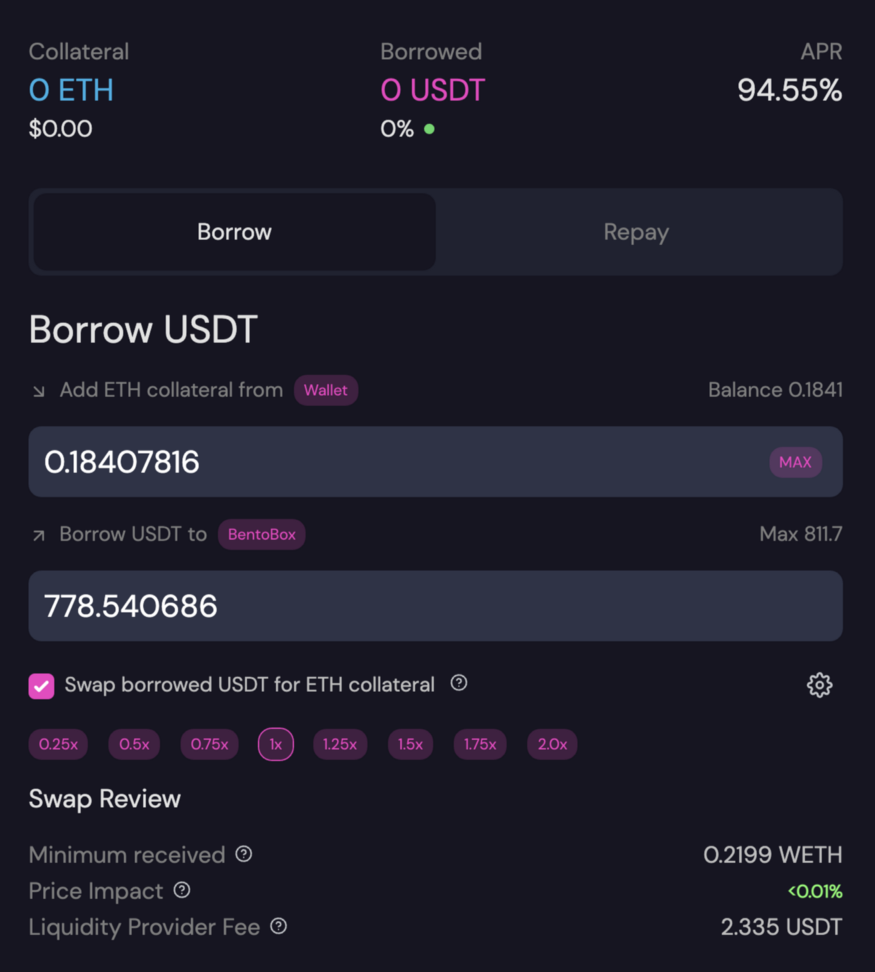This screenshot has height=972, width=875.
Task: Select the Borrow tab
Action: pos(234,232)
